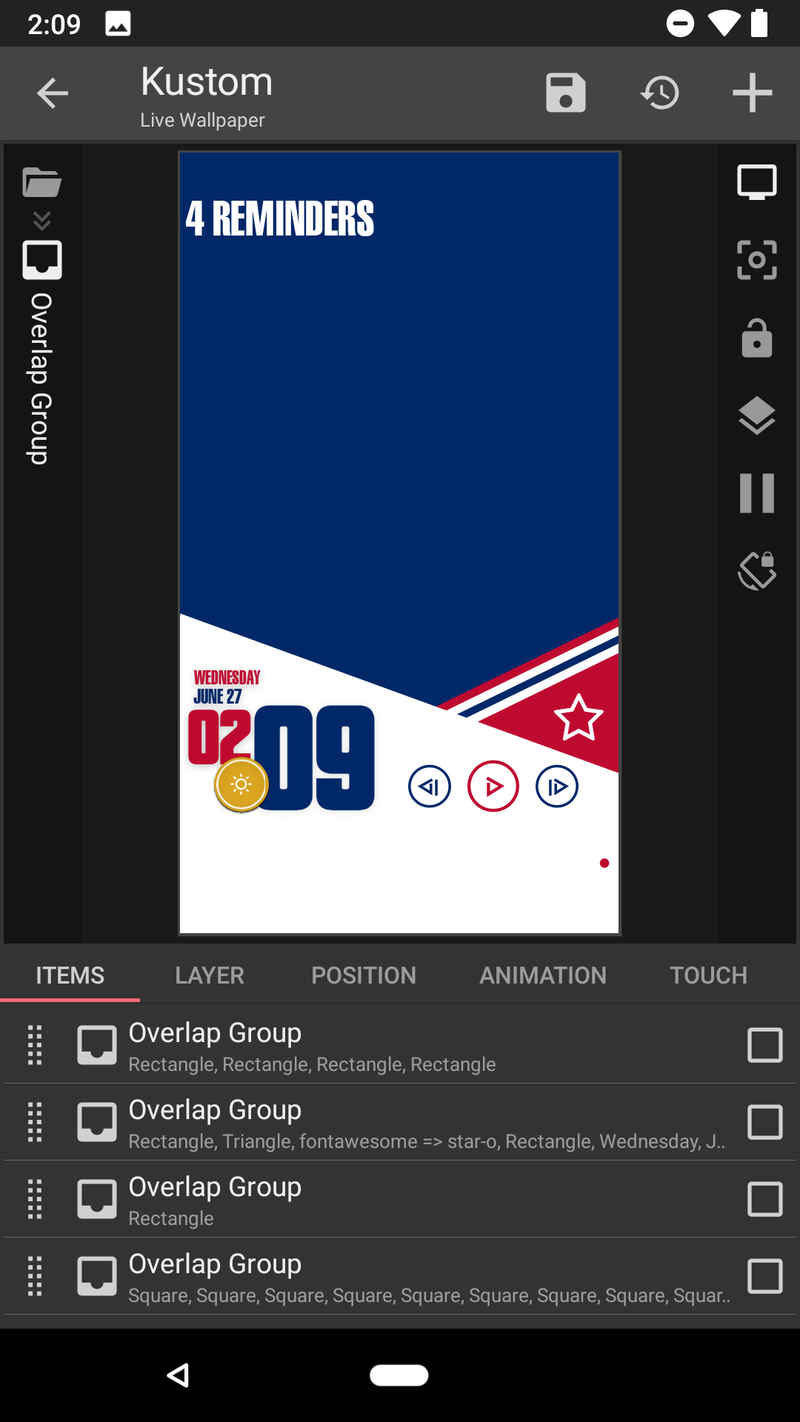
Task: Select the TOUCH tab
Action: tap(708, 975)
